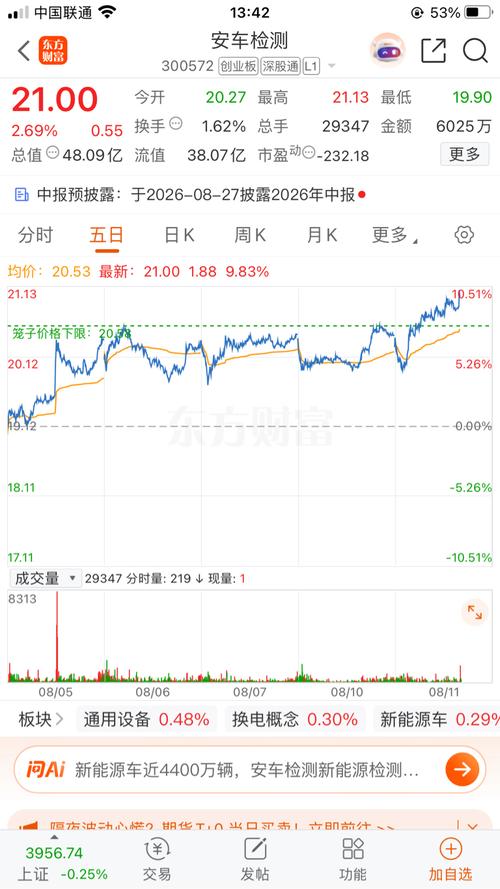Open chart settings gear icon
Screen dimensions: 500x889
(x=464, y=235)
